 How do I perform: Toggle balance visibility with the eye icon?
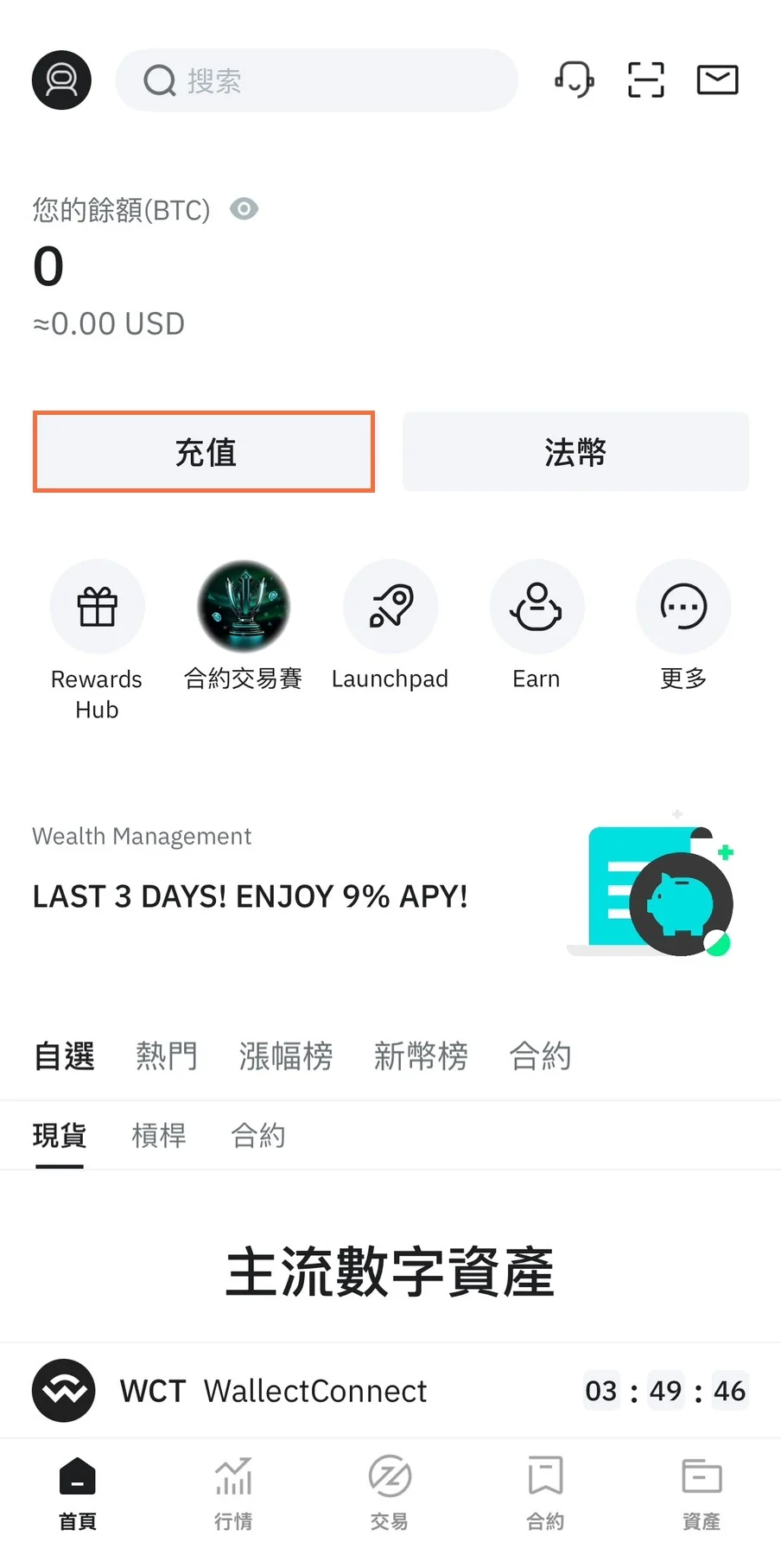[x=243, y=209]
